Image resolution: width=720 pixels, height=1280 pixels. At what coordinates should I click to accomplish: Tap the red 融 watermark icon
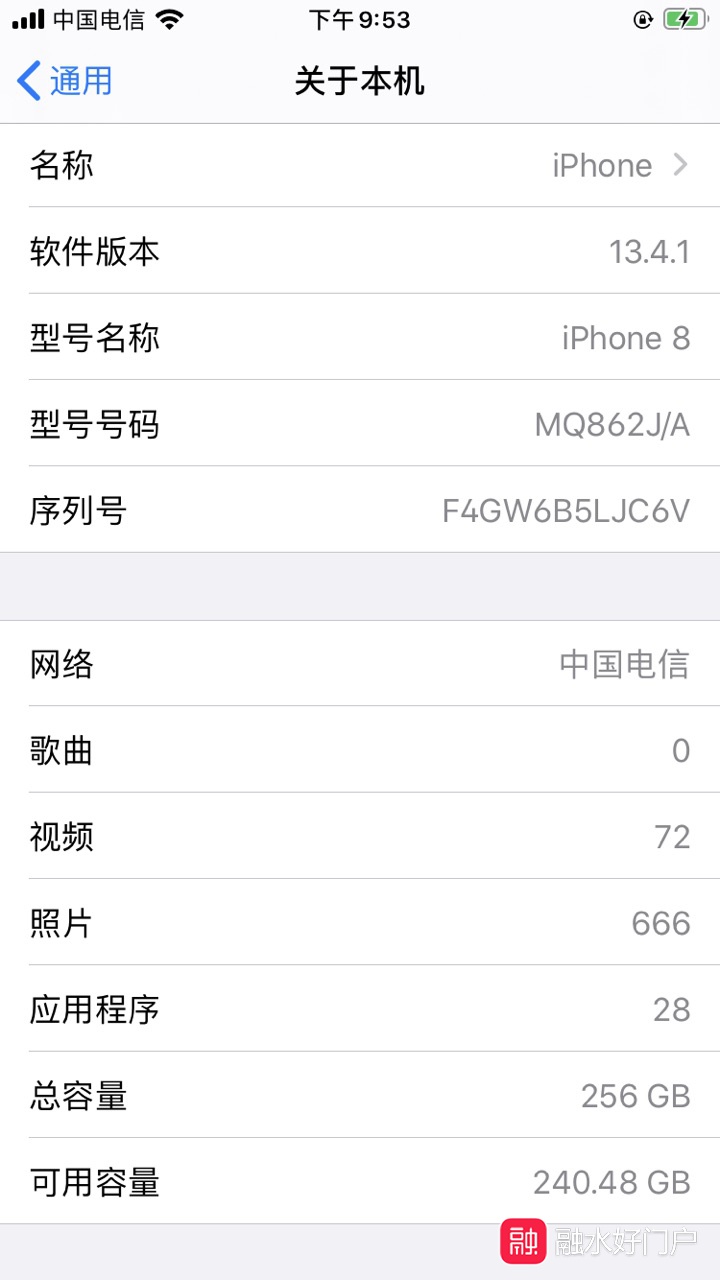(x=522, y=1242)
